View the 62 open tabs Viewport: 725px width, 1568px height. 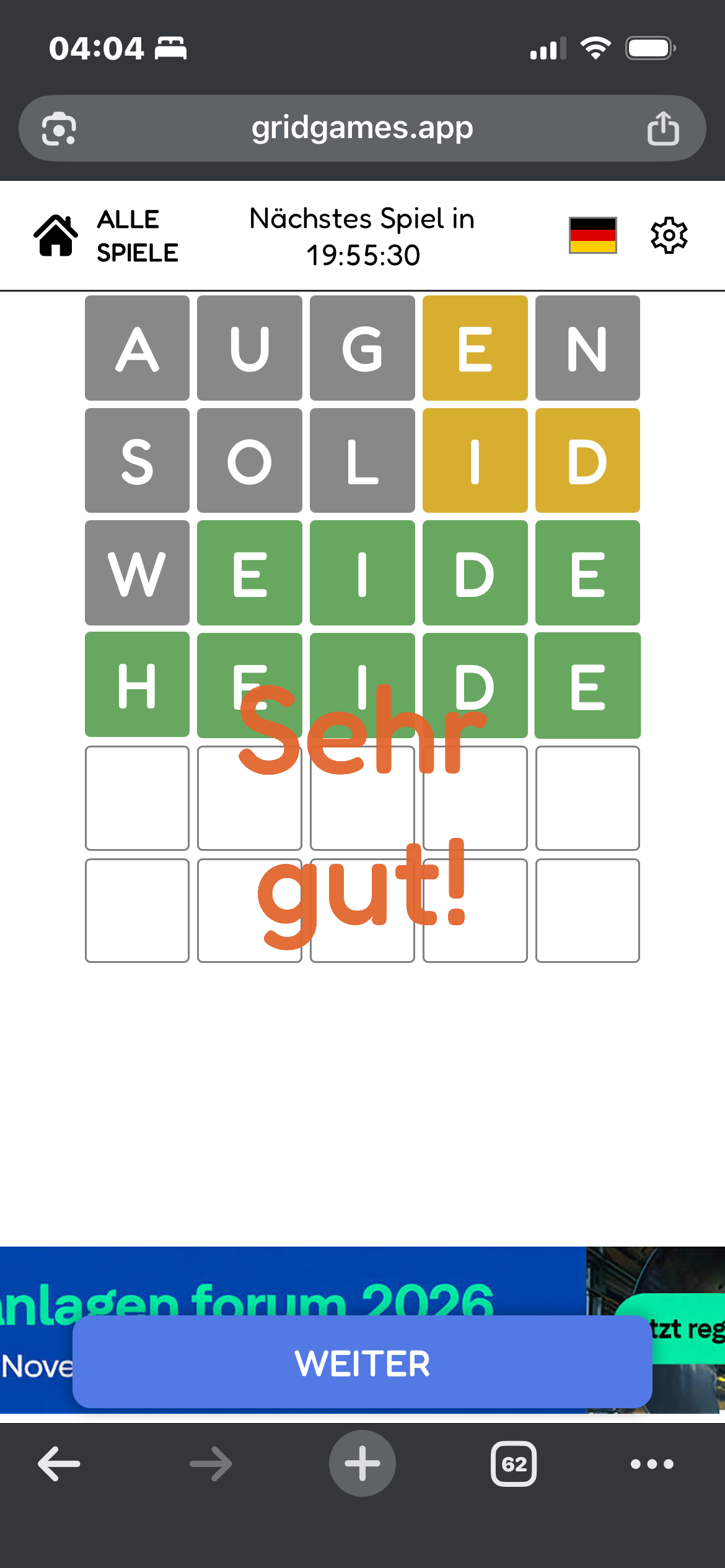514,1464
